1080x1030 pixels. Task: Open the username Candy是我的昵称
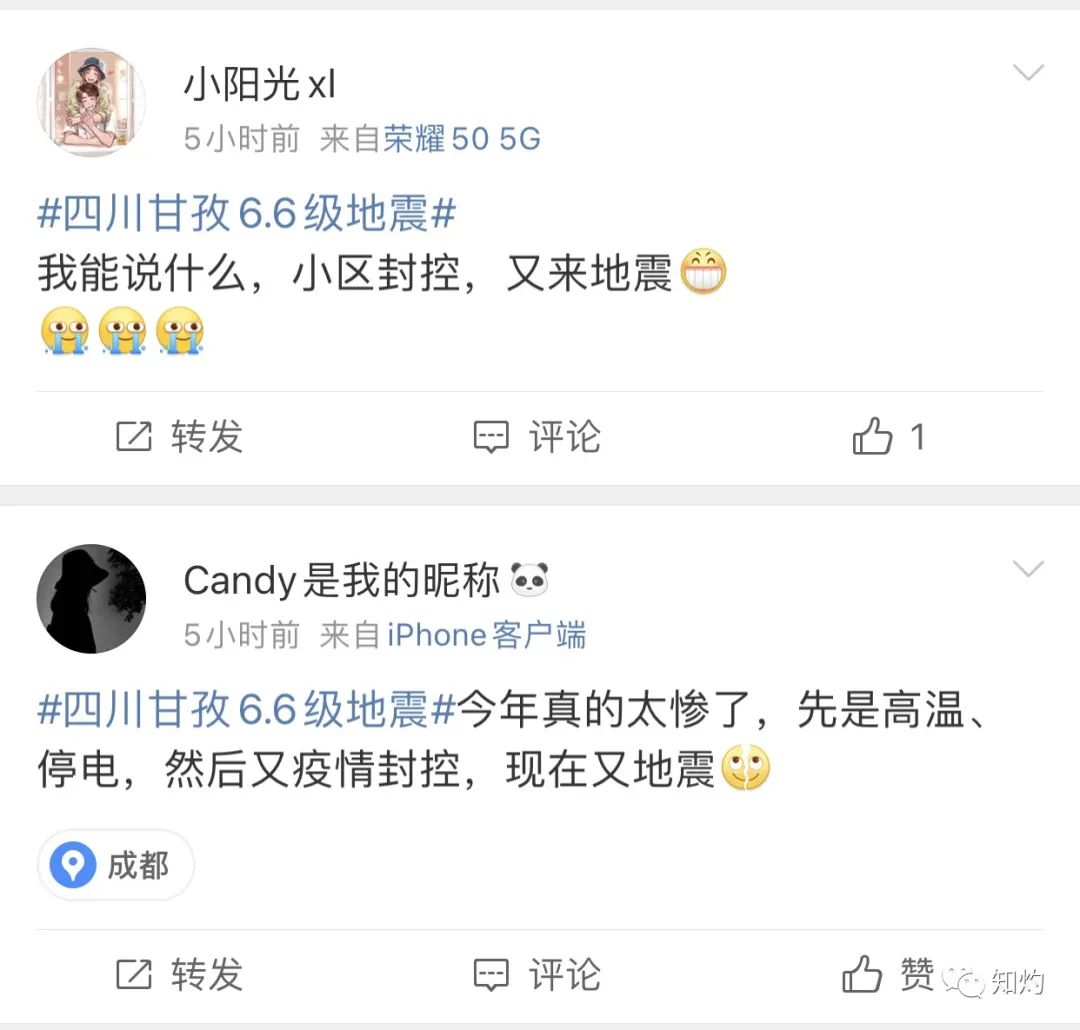[x=342, y=580]
